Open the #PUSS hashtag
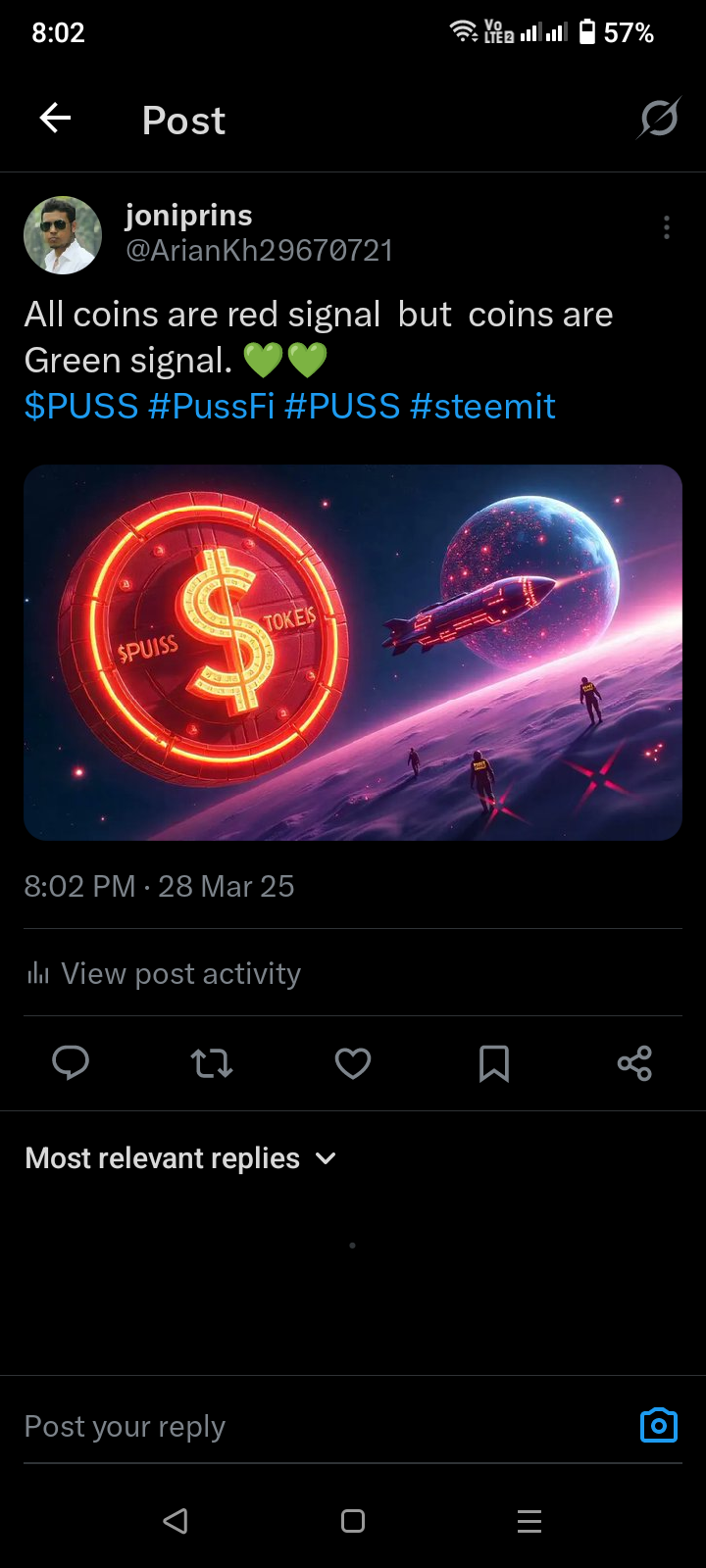The width and height of the screenshot is (706, 1568). [342, 406]
